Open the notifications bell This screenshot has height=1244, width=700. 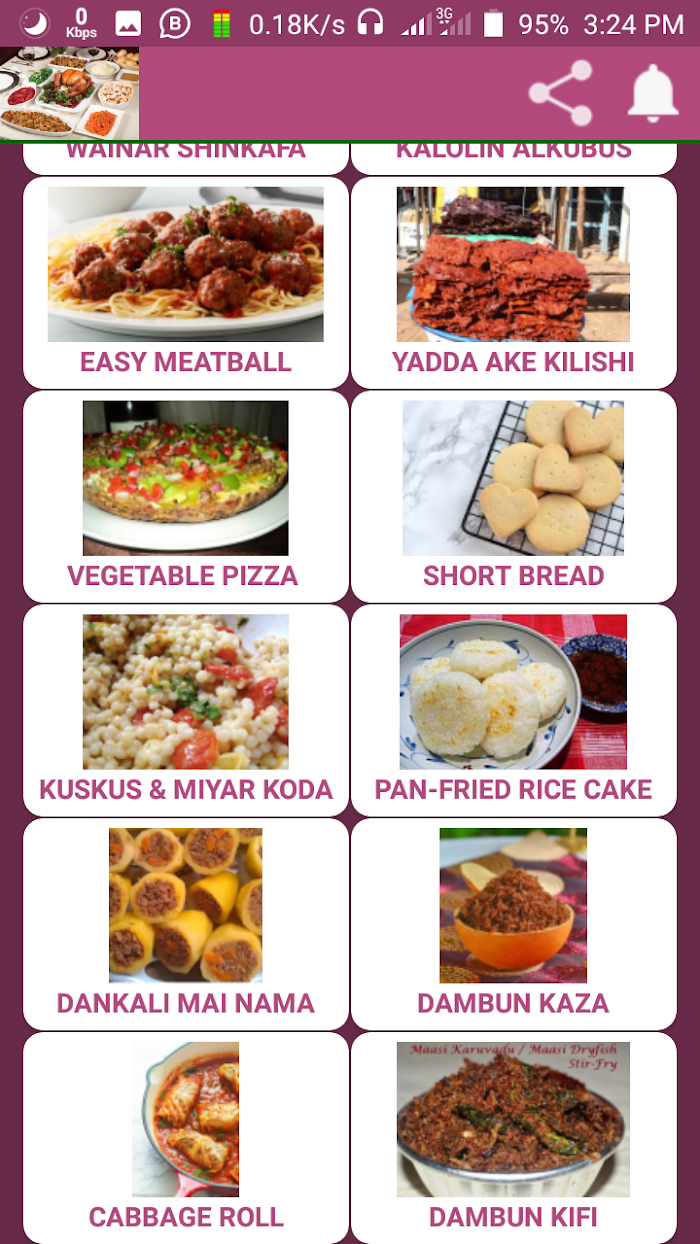click(x=653, y=93)
